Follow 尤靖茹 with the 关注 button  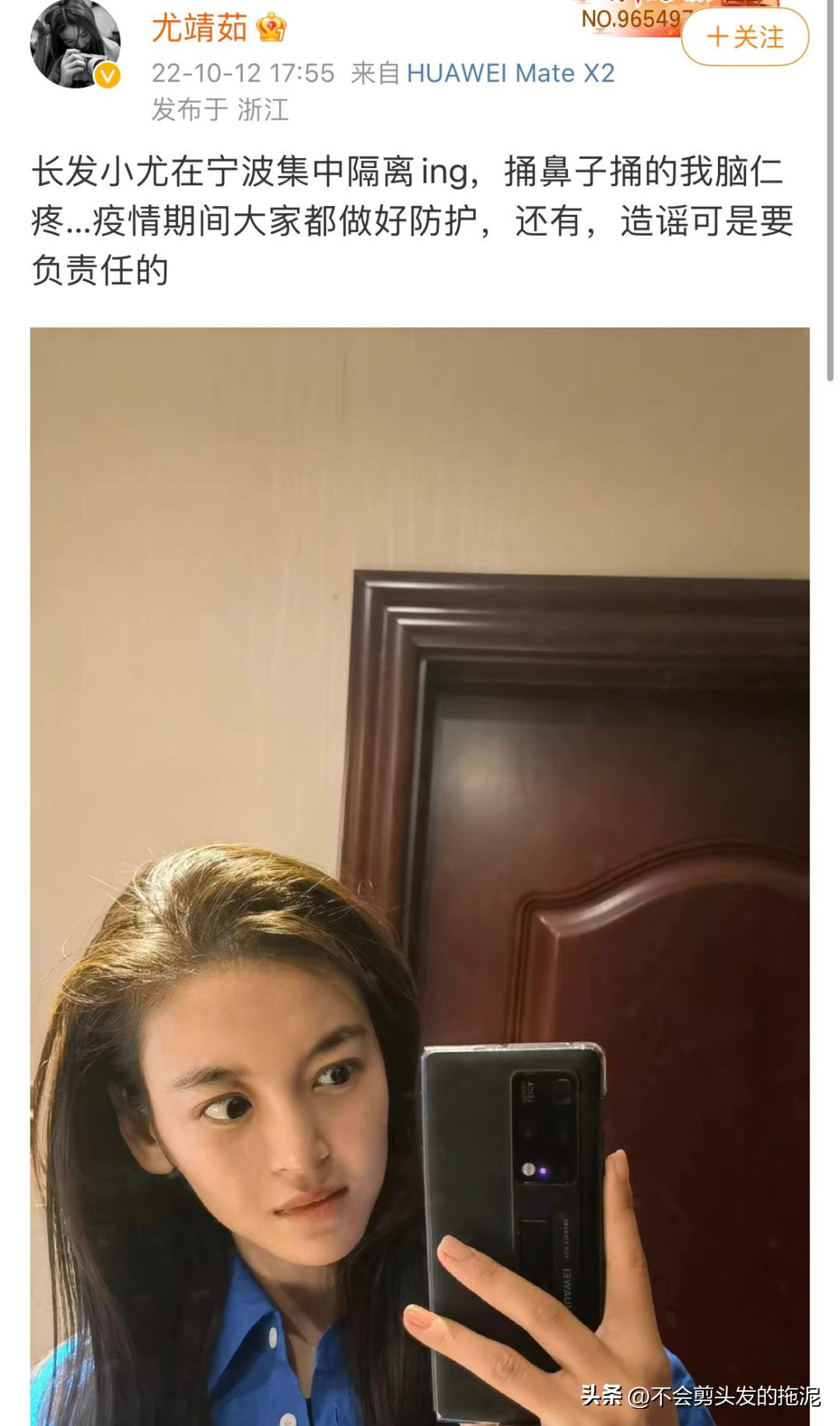pyautogui.click(x=744, y=37)
